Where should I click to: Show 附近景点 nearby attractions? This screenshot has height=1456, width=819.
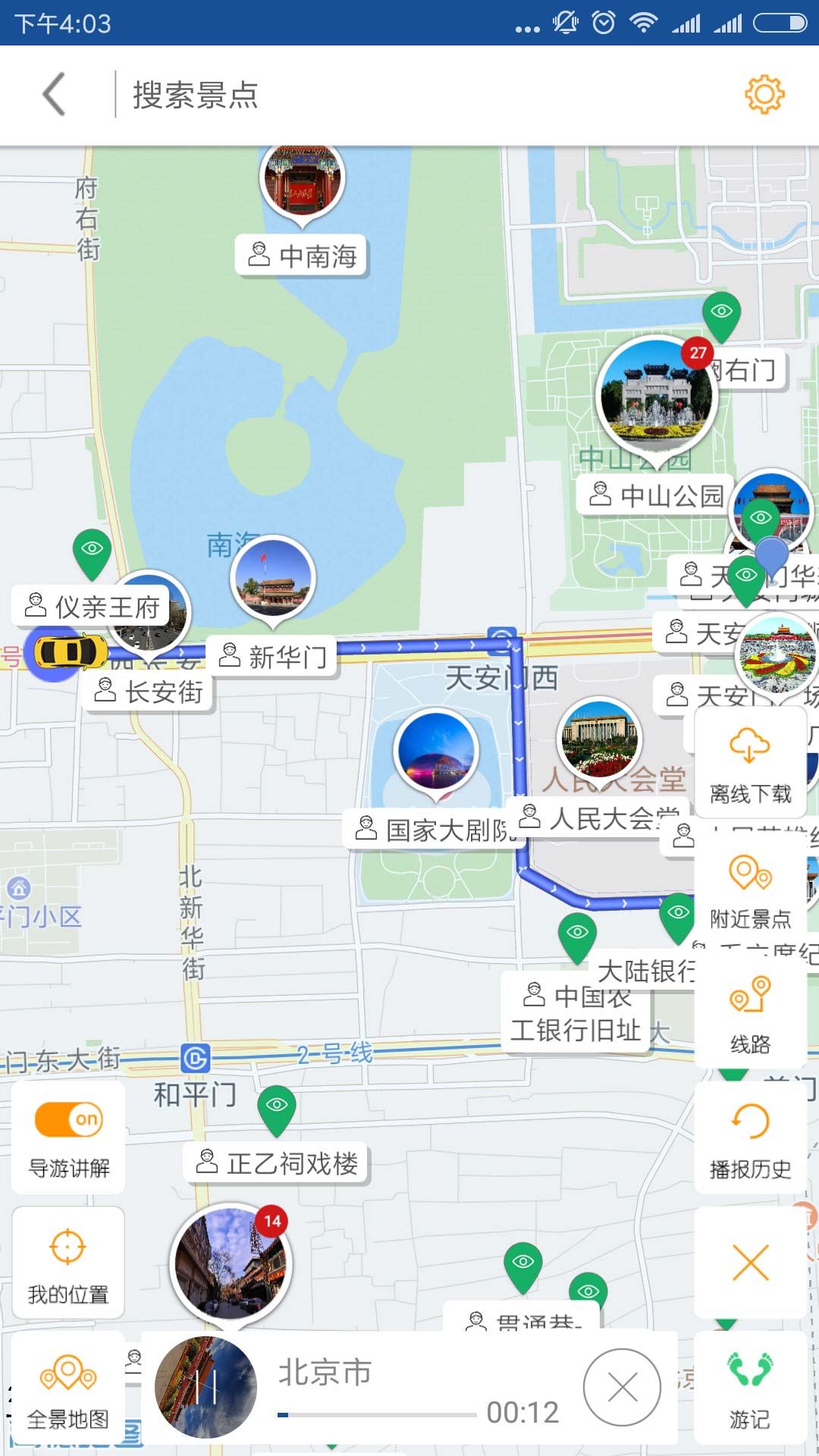coord(750,890)
